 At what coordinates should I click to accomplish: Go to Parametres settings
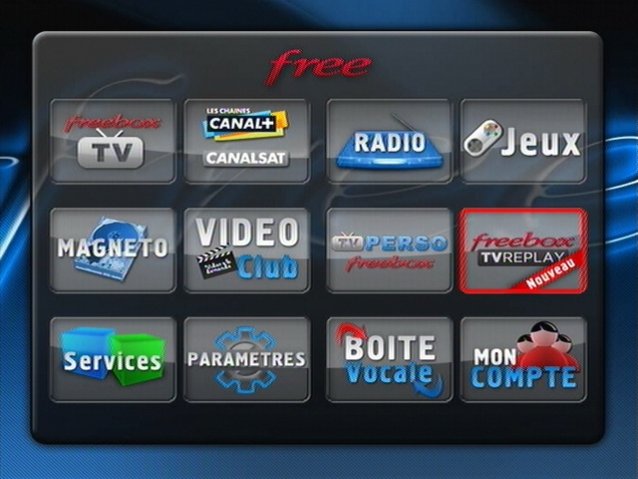click(x=246, y=360)
